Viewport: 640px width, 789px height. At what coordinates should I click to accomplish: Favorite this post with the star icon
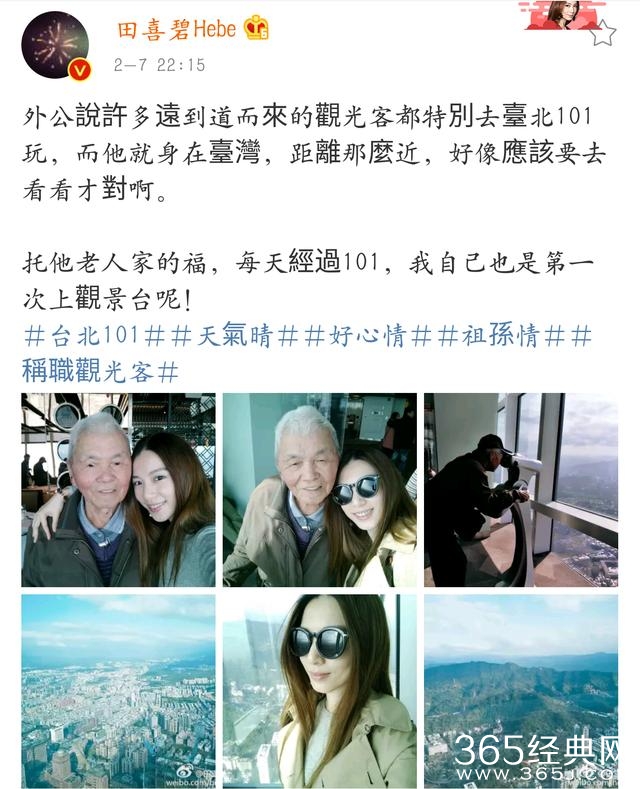coord(602,33)
